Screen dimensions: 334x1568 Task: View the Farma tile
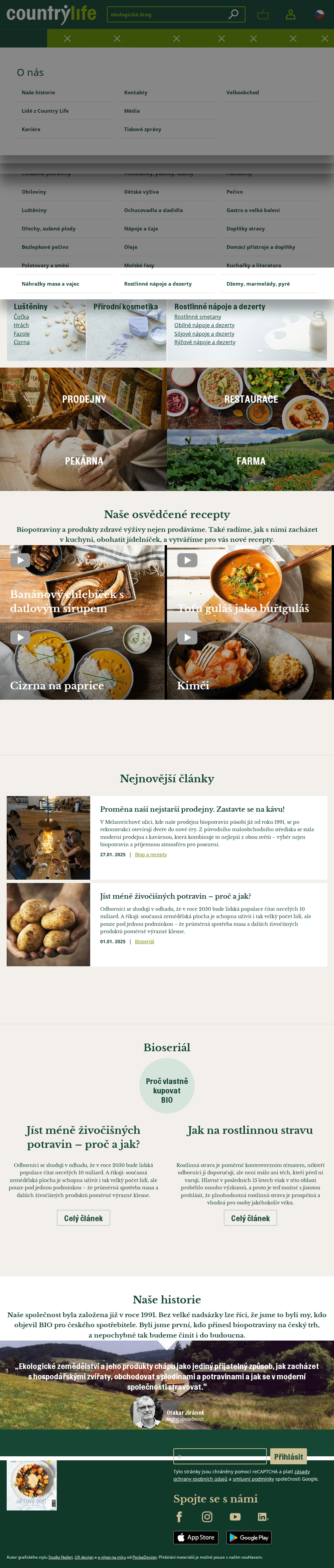click(x=251, y=461)
